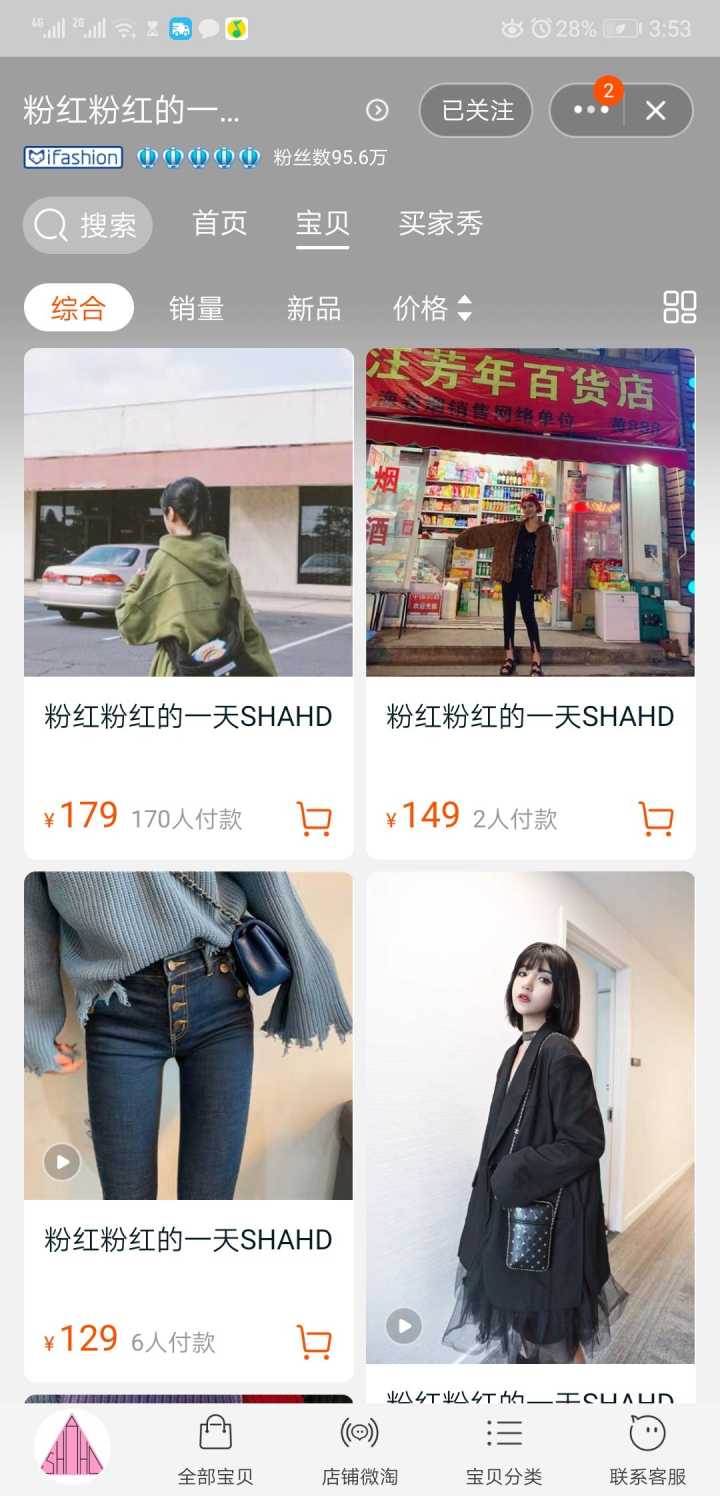
Task: Open the green hoodie product for ¥179
Action: pyautogui.click(x=189, y=512)
